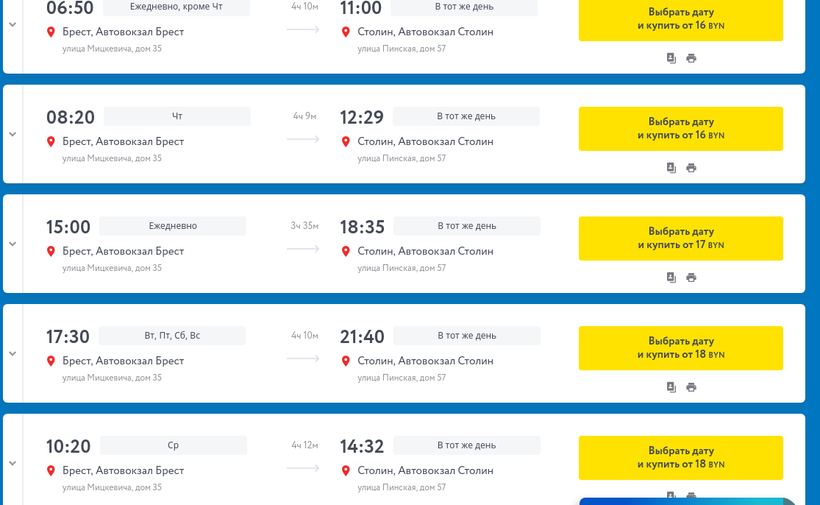The image size is (820, 505).
Task: Choose date for the 15:00 daily bus
Action: [680, 238]
